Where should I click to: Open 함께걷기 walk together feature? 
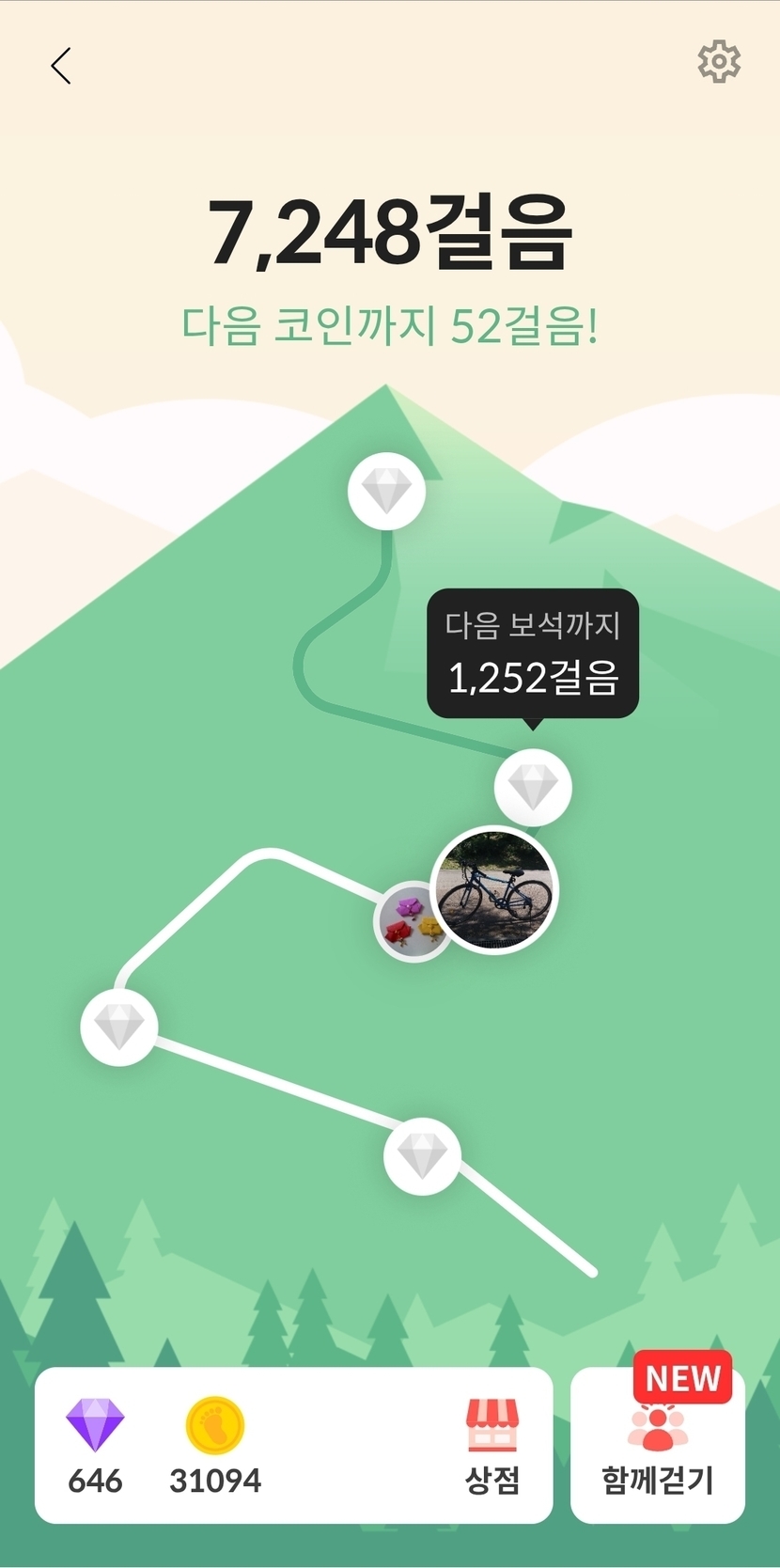[658, 1446]
